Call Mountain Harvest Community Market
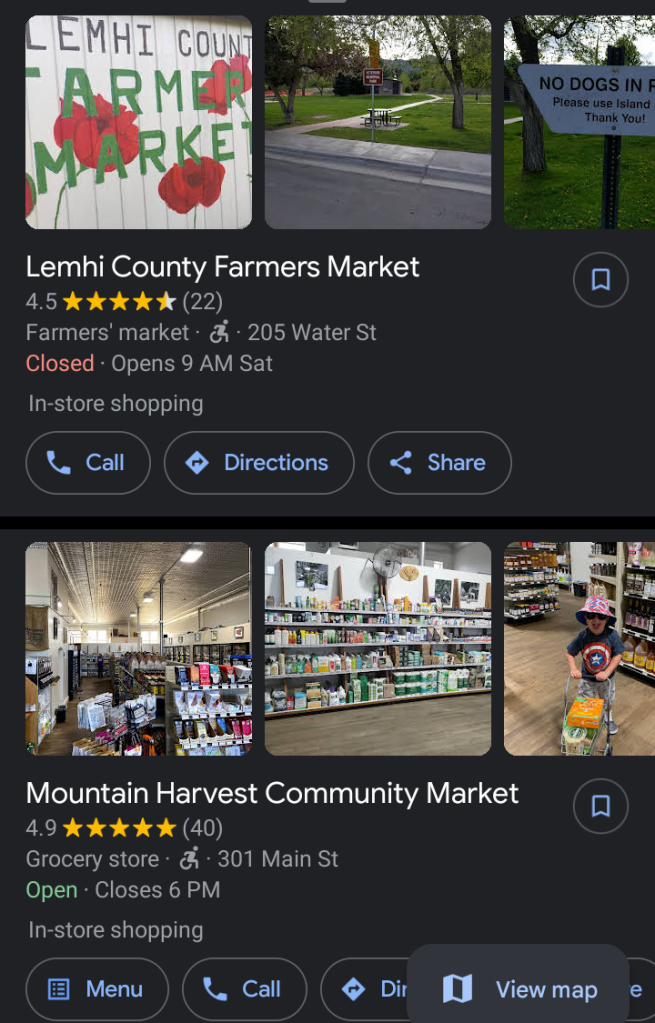Image resolution: width=655 pixels, height=1023 pixels. point(244,989)
